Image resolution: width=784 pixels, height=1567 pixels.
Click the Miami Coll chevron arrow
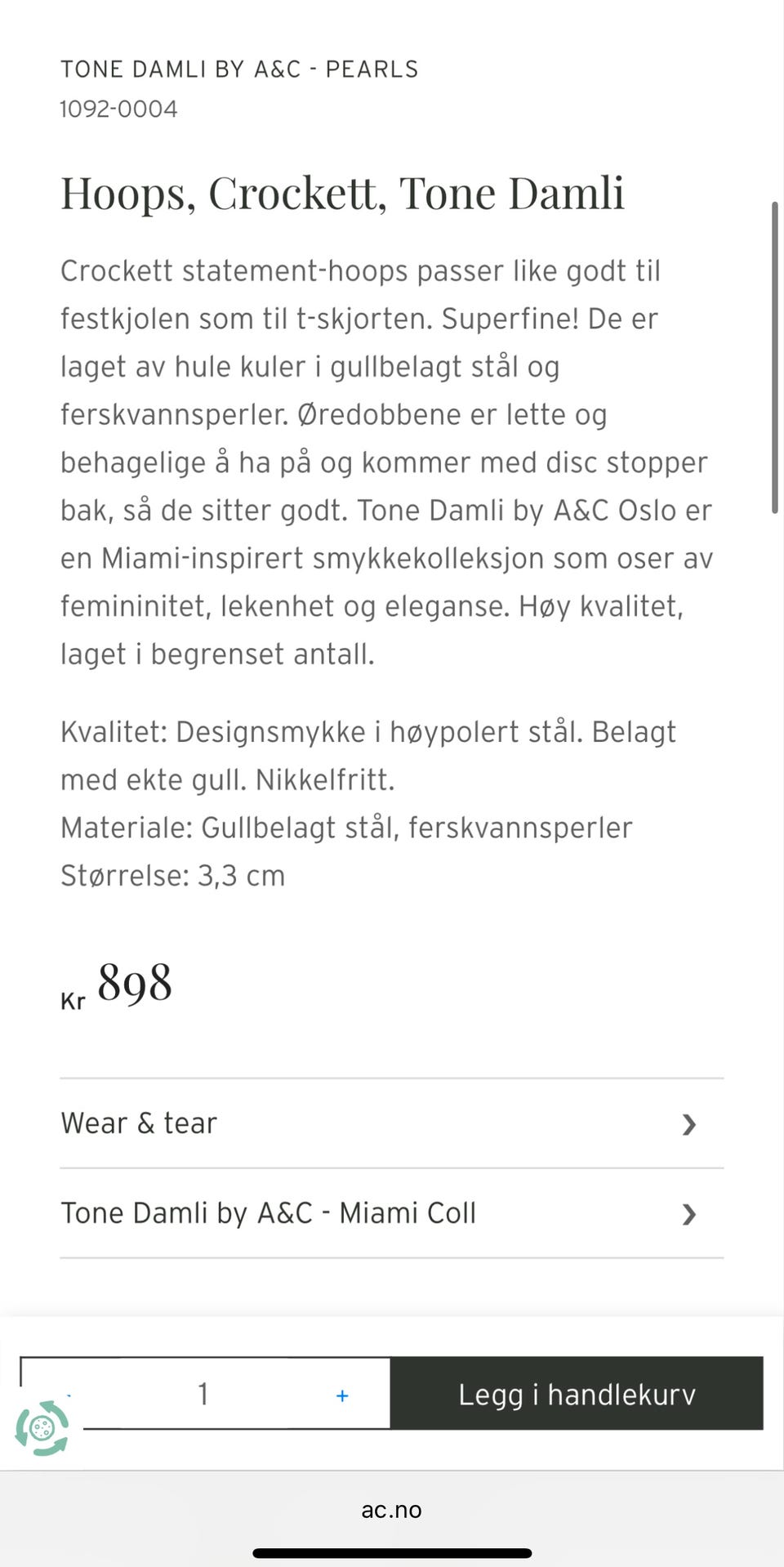click(690, 1215)
